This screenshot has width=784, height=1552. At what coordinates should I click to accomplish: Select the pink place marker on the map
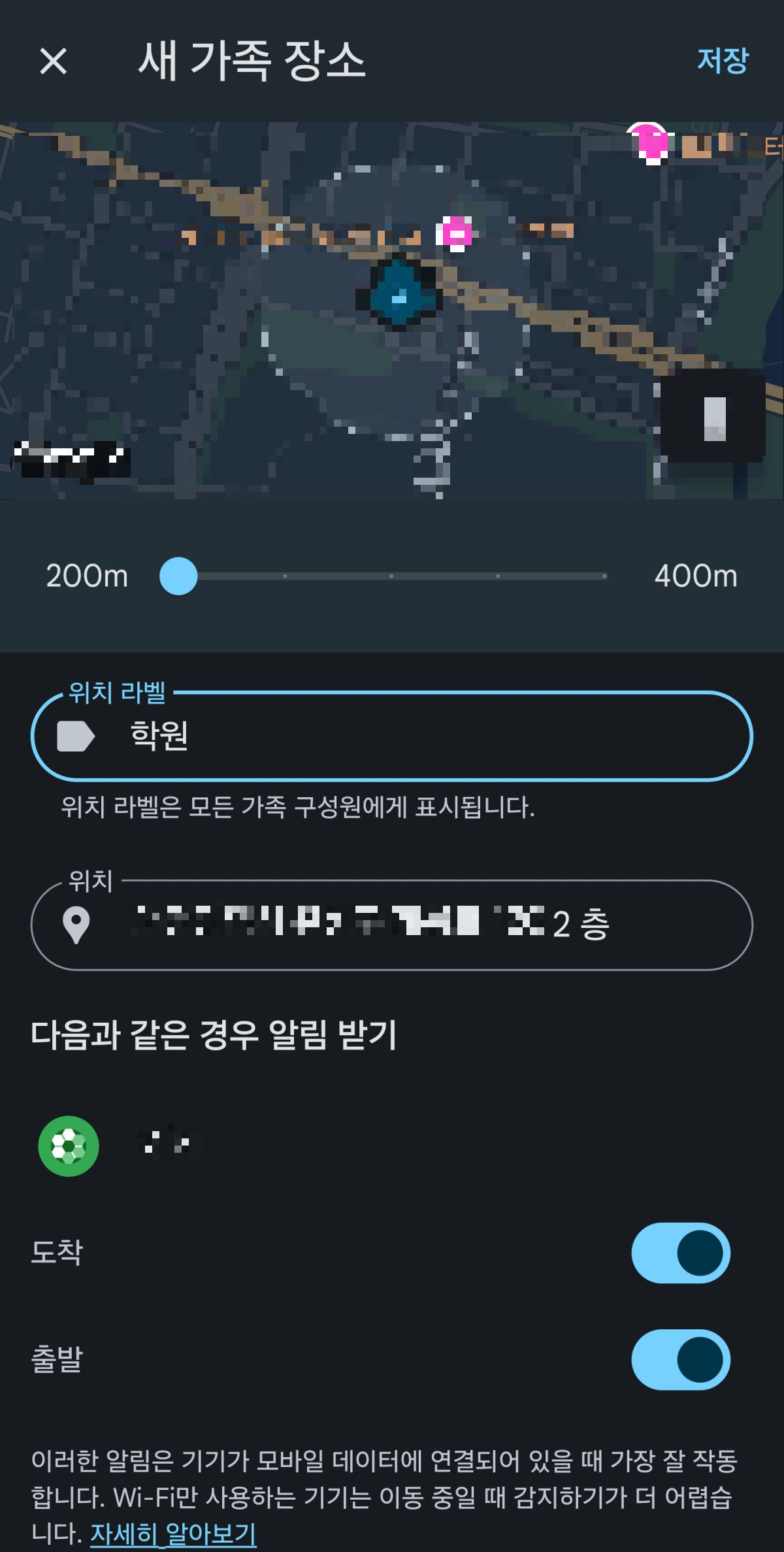pyautogui.click(x=456, y=232)
